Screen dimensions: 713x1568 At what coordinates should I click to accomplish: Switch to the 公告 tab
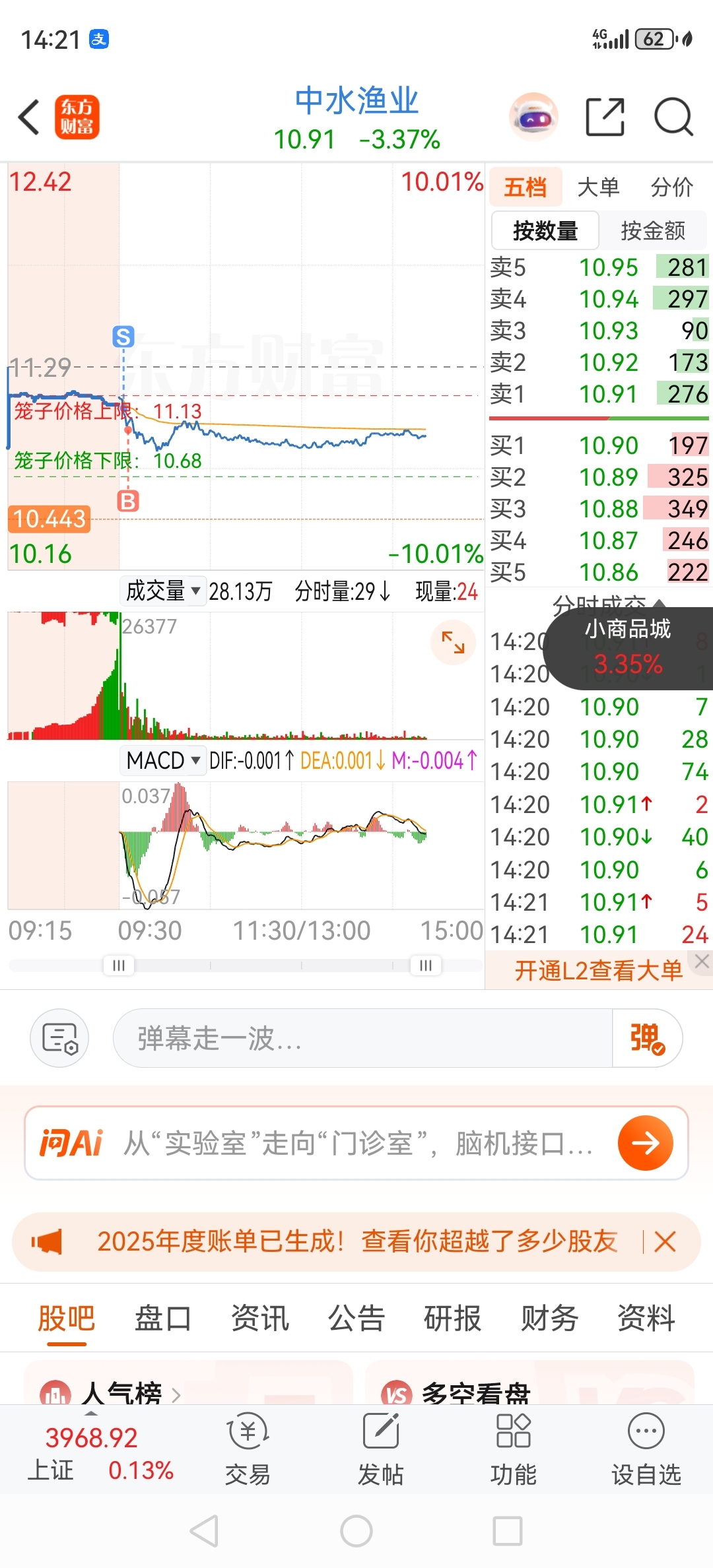point(356,1319)
